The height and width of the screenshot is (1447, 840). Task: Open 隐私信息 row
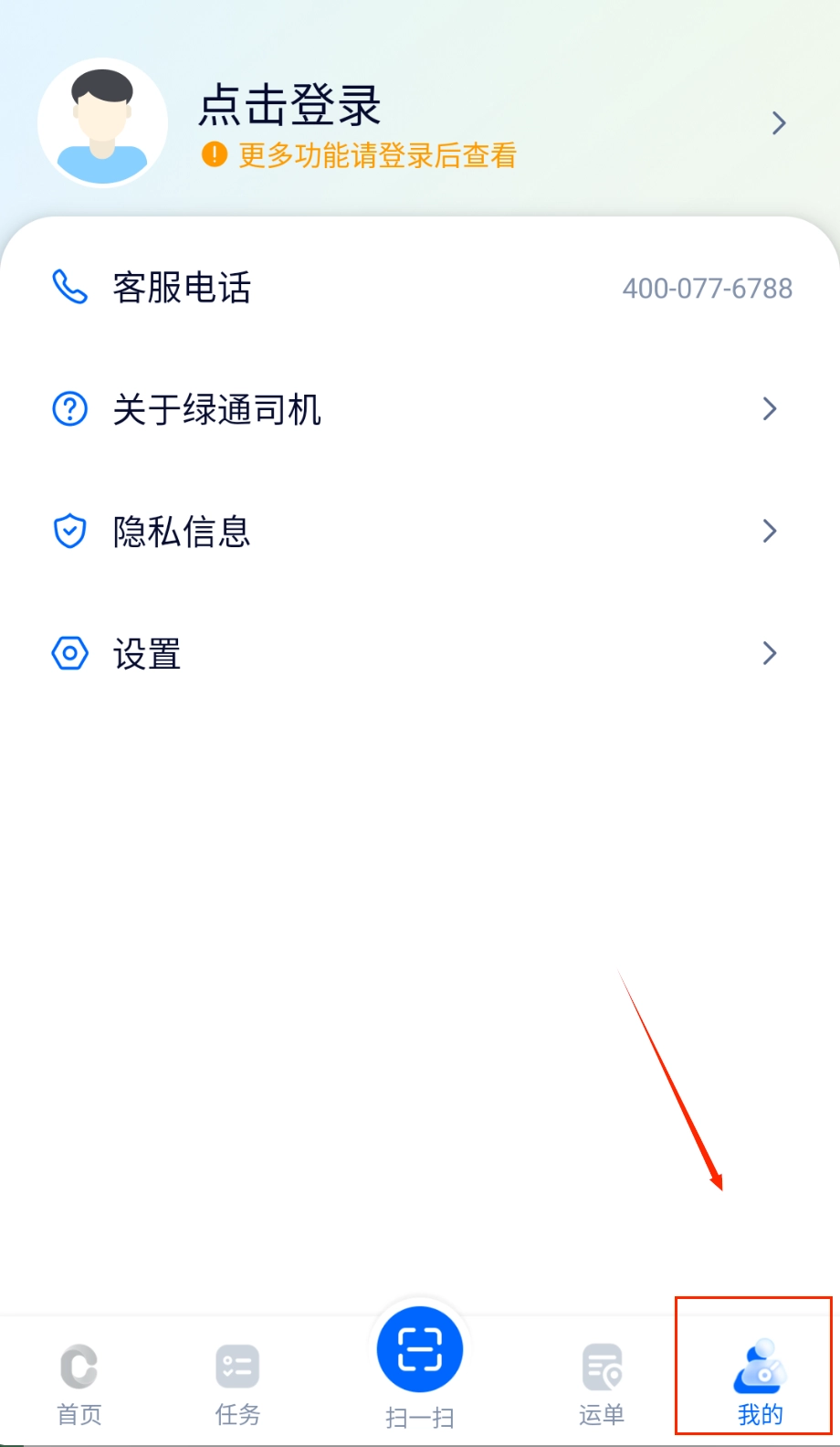coord(420,531)
